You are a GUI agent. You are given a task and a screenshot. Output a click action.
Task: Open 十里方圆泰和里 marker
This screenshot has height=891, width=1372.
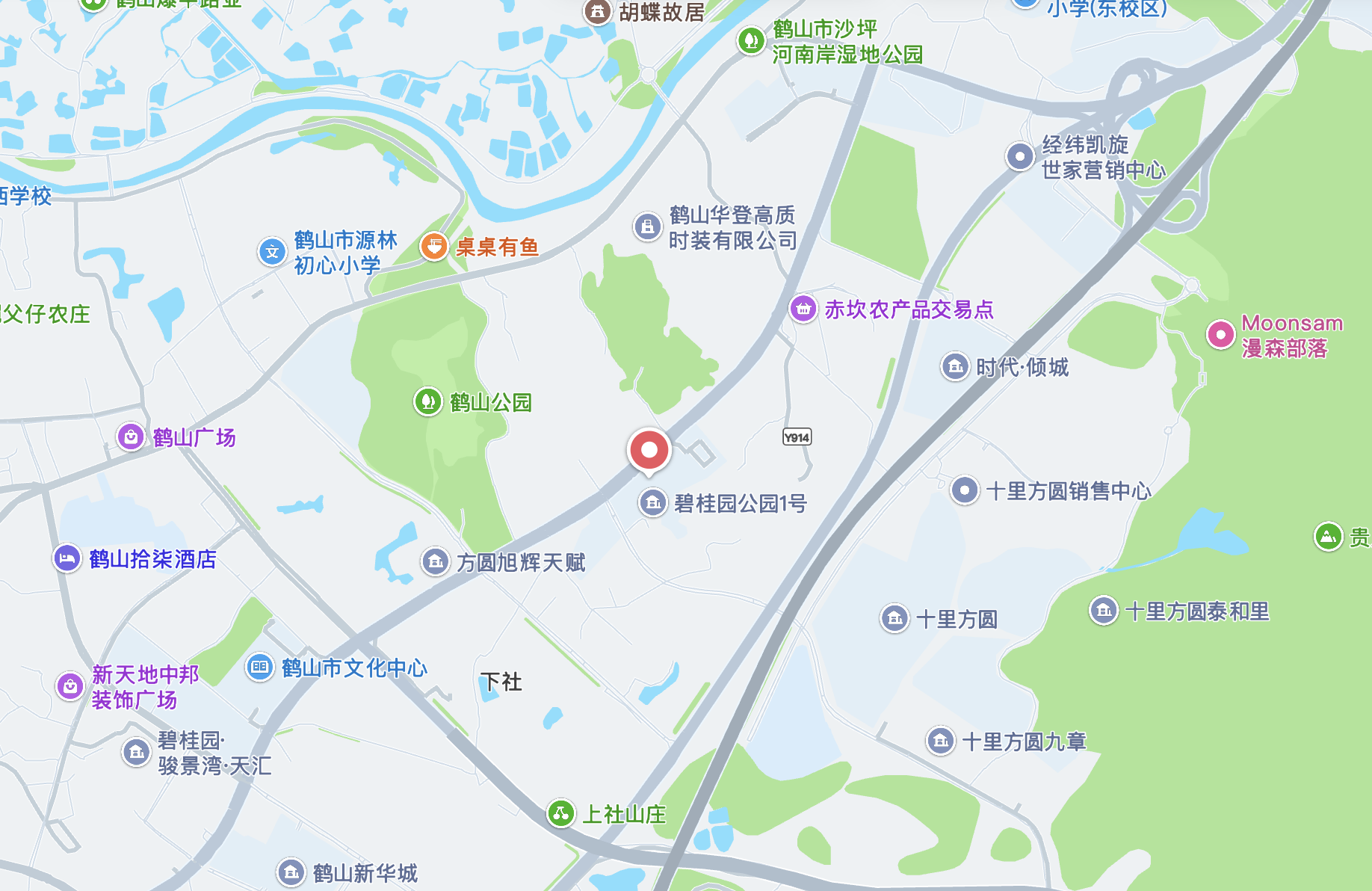(1103, 611)
